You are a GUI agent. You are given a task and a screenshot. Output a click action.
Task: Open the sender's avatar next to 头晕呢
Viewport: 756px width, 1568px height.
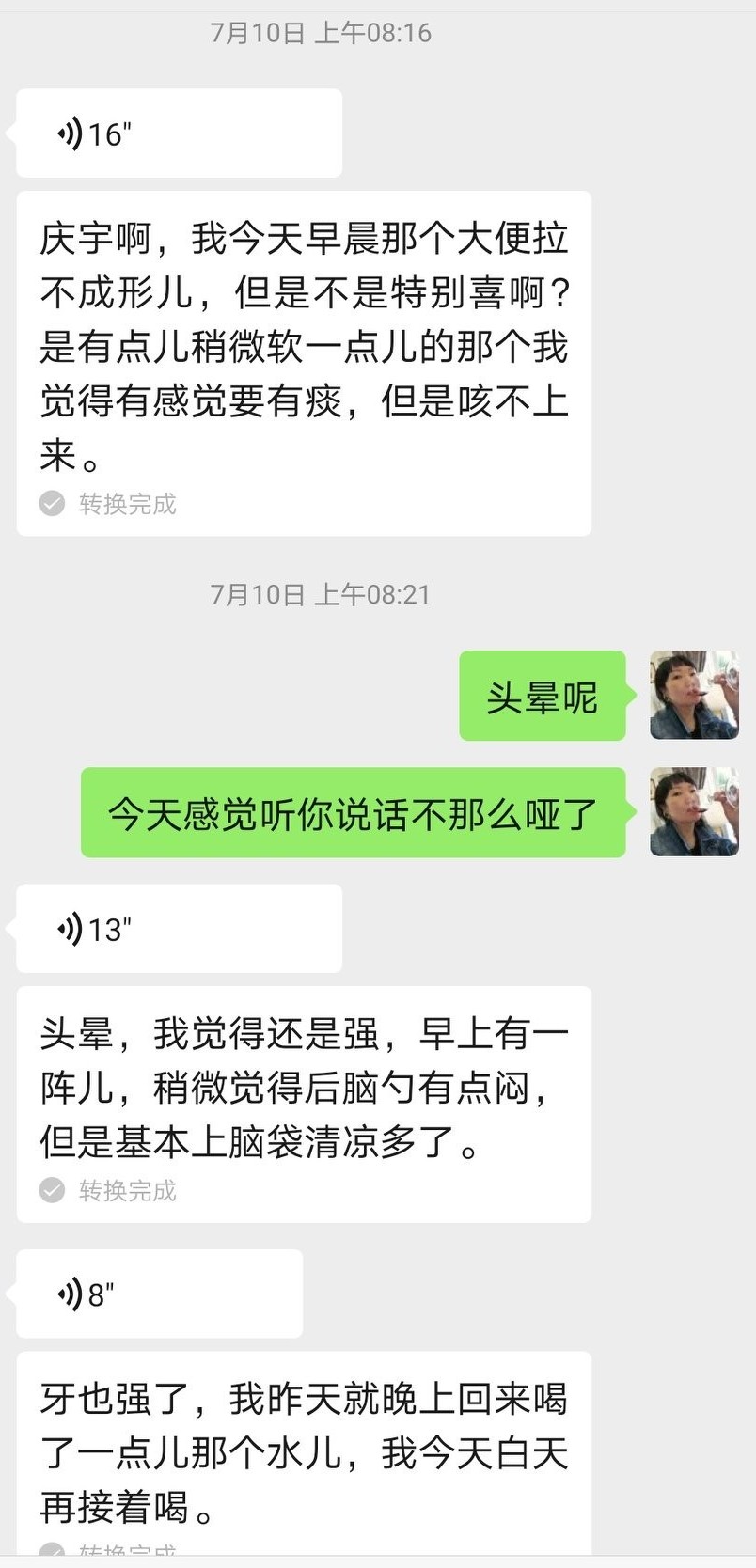coord(694,695)
